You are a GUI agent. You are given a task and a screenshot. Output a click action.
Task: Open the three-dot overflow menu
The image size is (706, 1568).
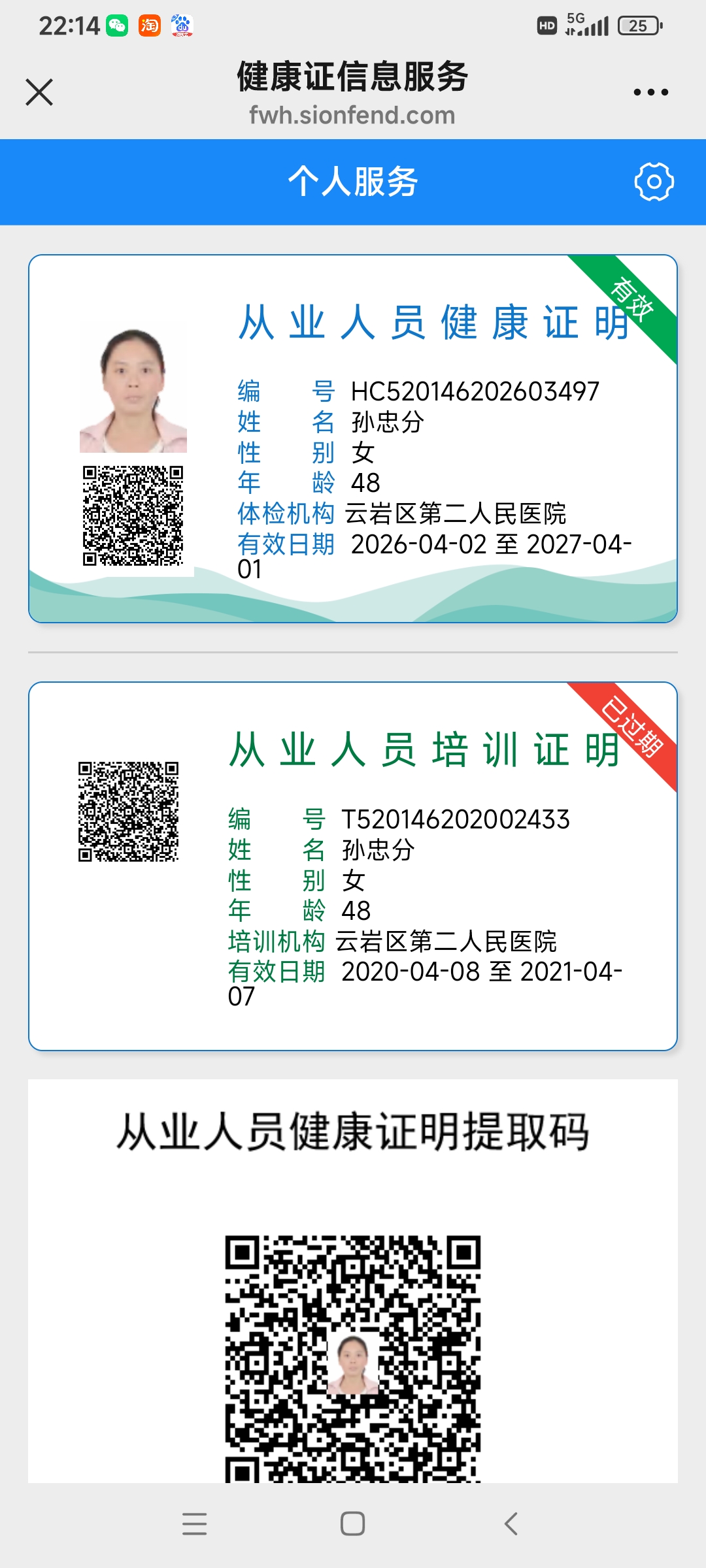coord(650,92)
